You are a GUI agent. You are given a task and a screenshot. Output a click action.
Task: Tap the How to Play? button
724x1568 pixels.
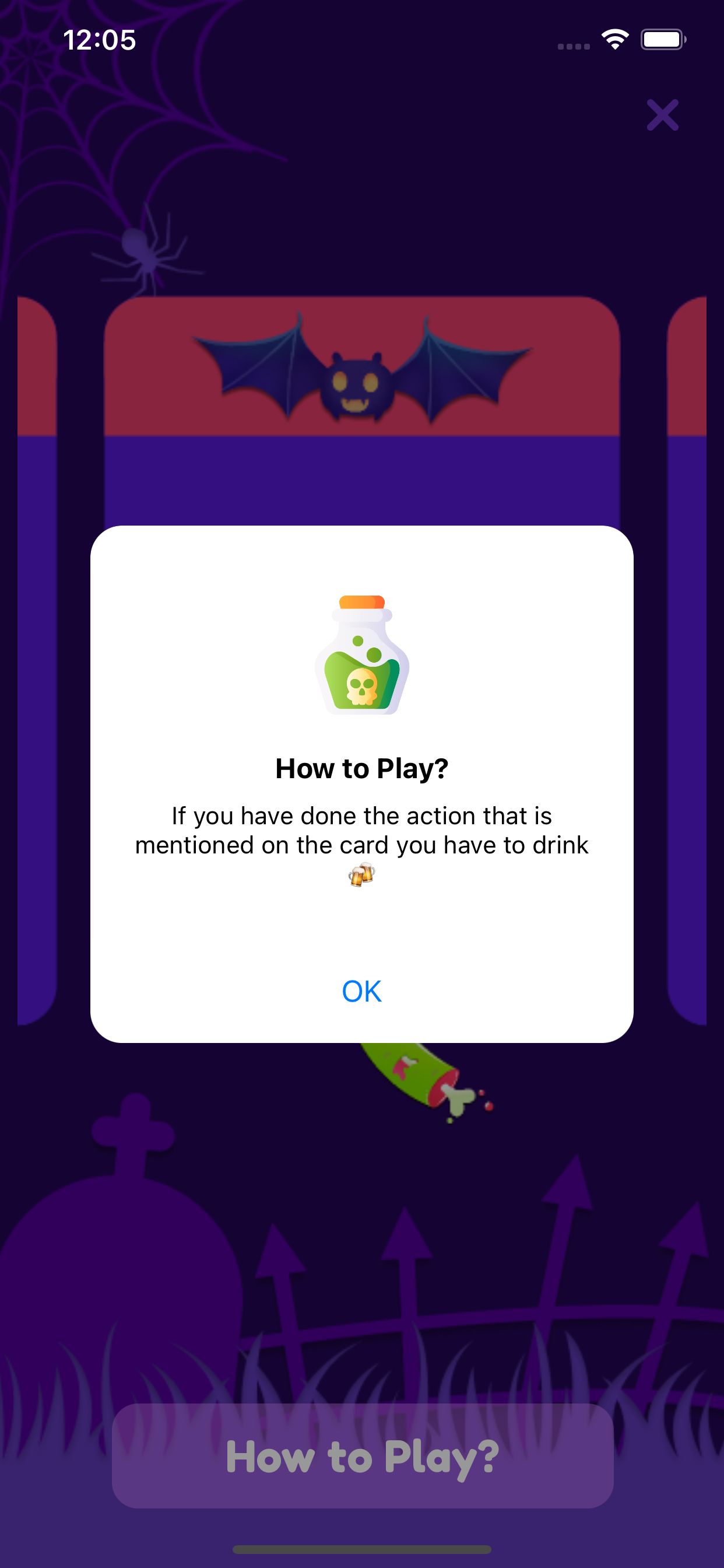(x=363, y=1456)
